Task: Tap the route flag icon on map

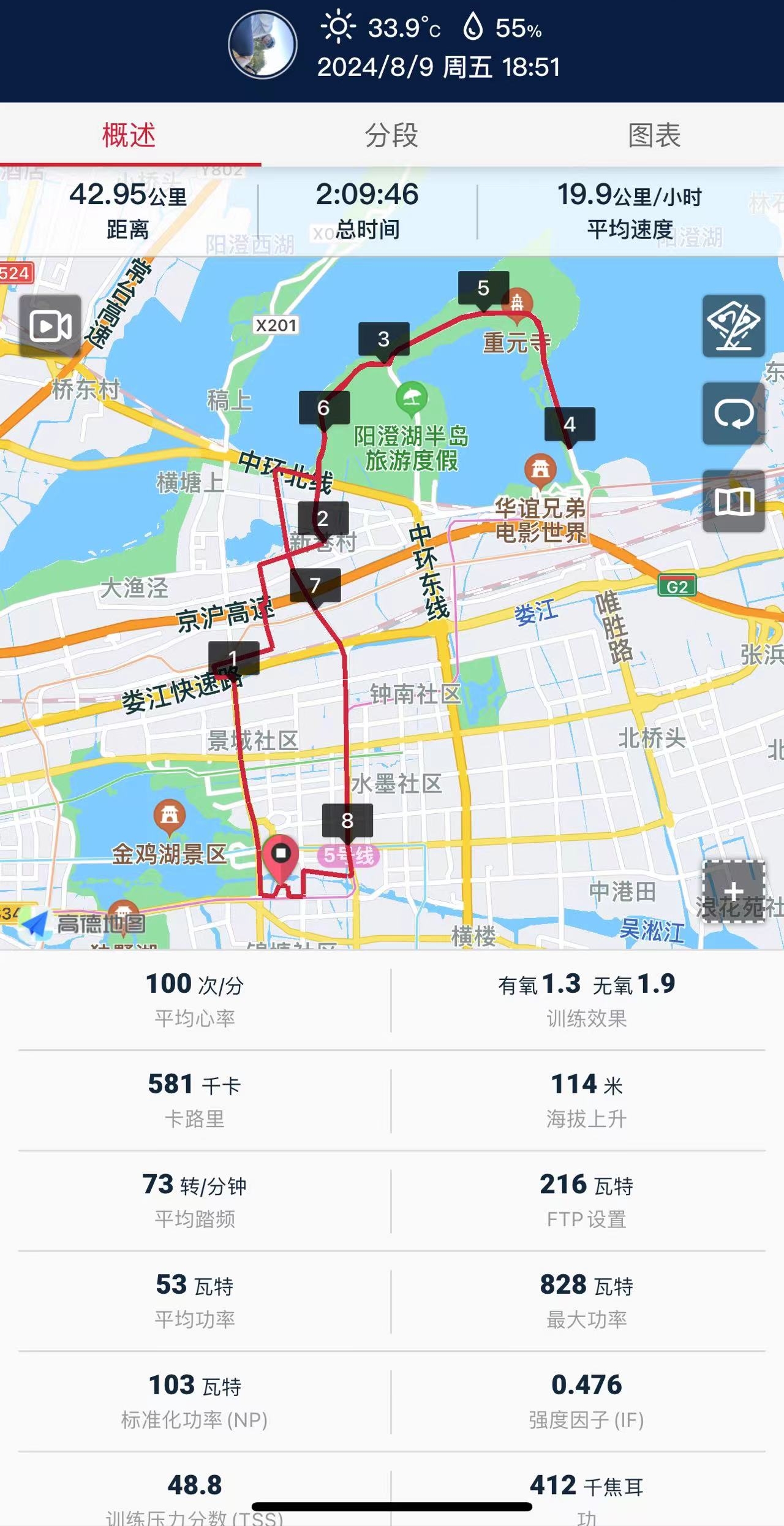Action: [733, 325]
